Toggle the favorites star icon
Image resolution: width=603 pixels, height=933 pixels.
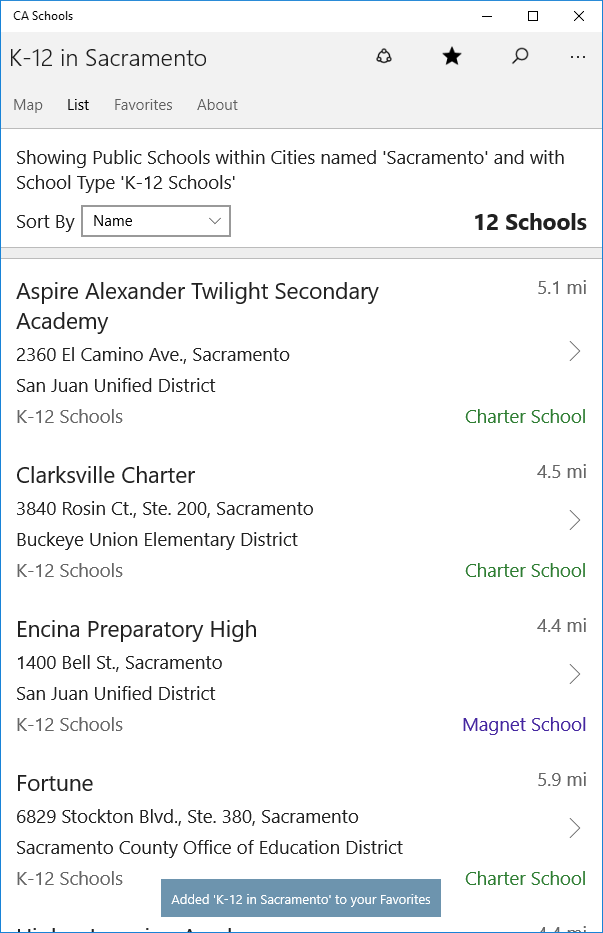coord(452,57)
